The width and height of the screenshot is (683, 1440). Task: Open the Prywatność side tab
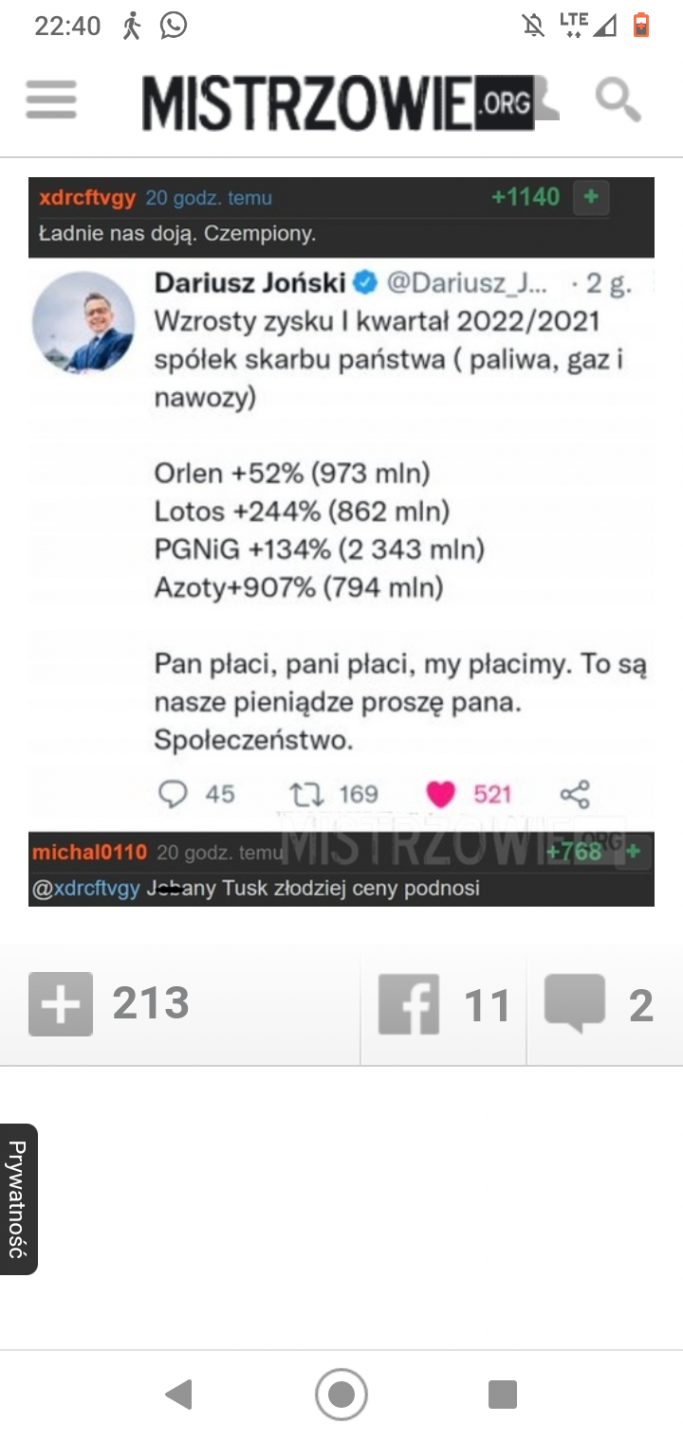click(18, 1199)
